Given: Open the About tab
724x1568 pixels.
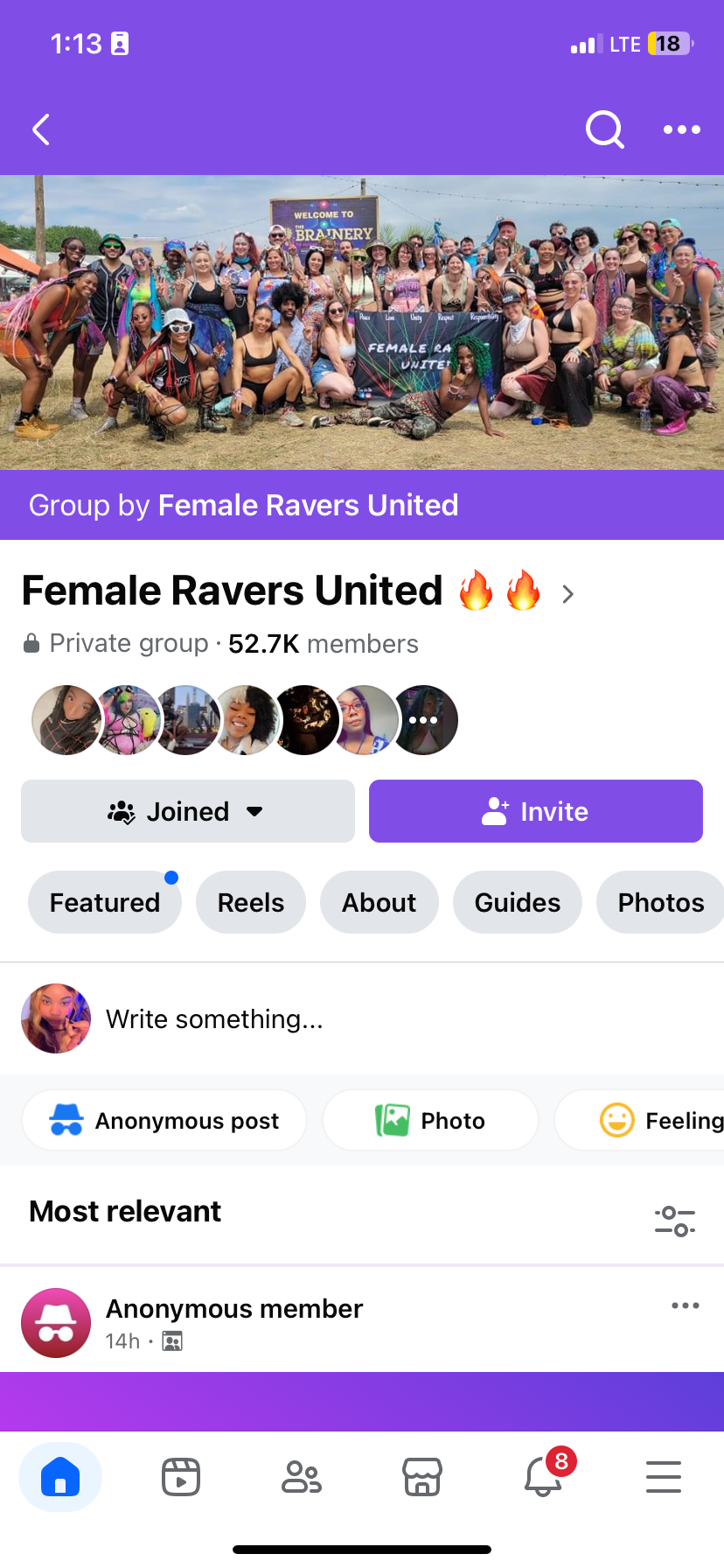Looking at the screenshot, I should (379, 902).
